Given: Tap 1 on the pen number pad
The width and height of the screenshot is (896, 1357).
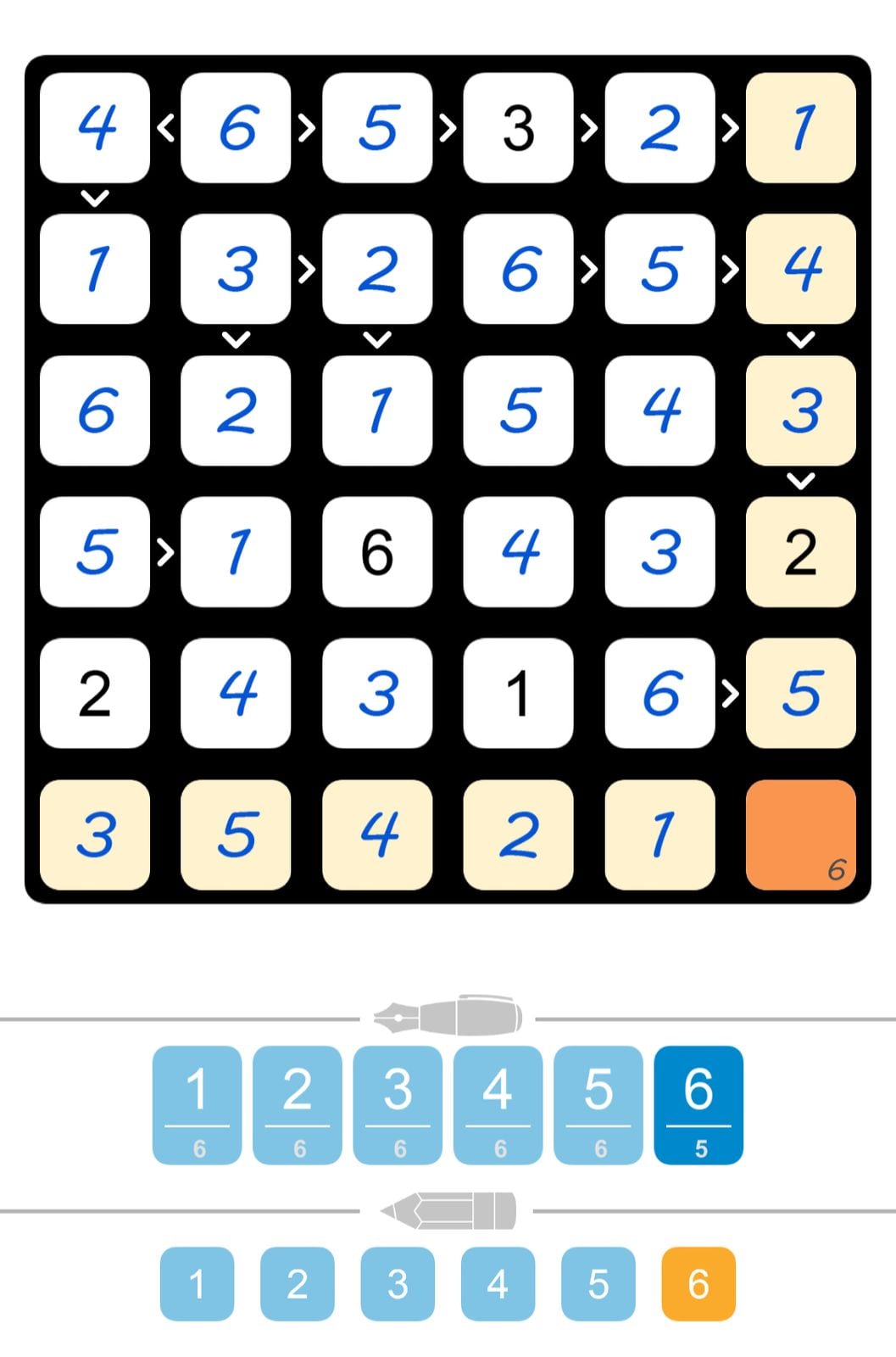Looking at the screenshot, I should coord(197,1103).
